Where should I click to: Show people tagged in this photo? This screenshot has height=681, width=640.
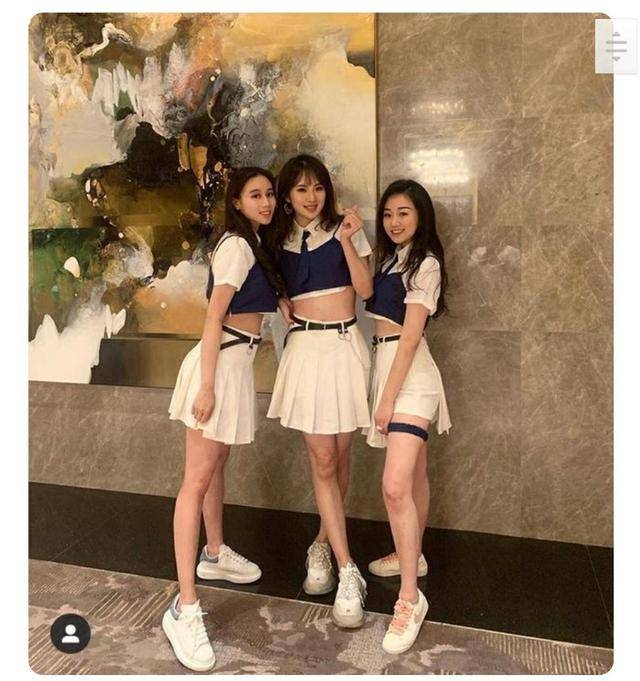pyautogui.click(x=70, y=633)
